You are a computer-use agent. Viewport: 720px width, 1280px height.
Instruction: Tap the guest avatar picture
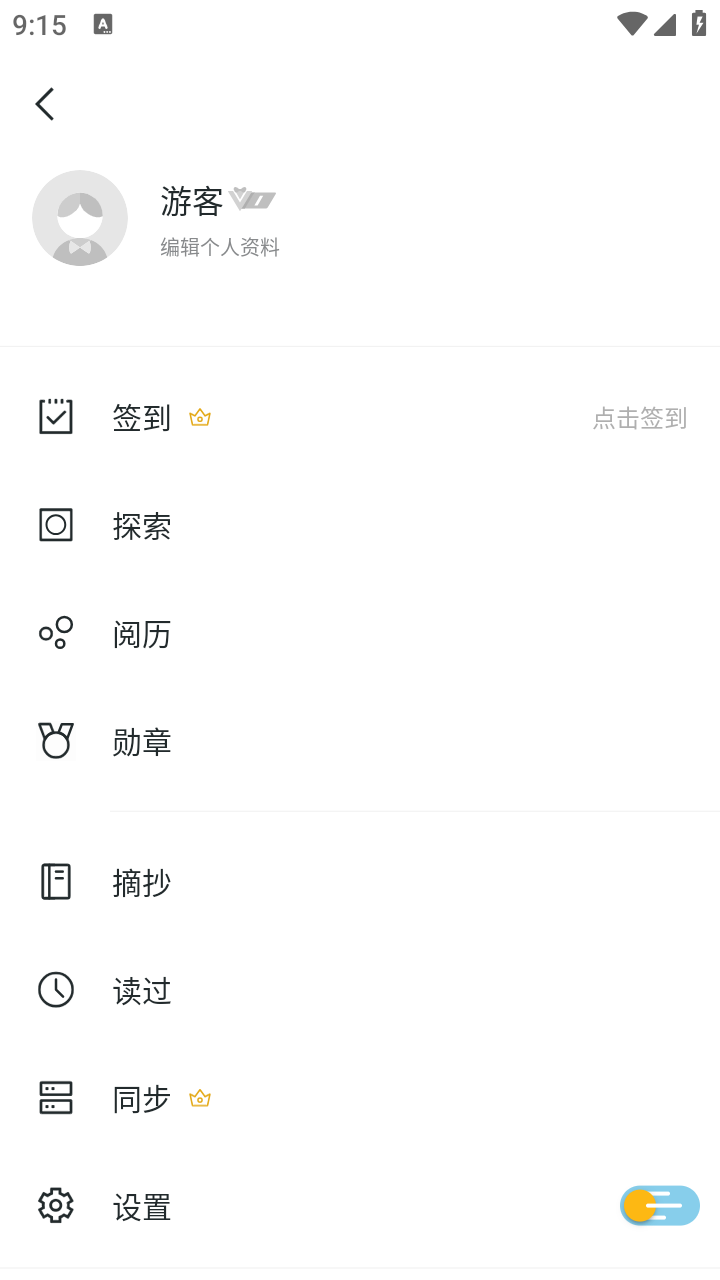(80, 217)
